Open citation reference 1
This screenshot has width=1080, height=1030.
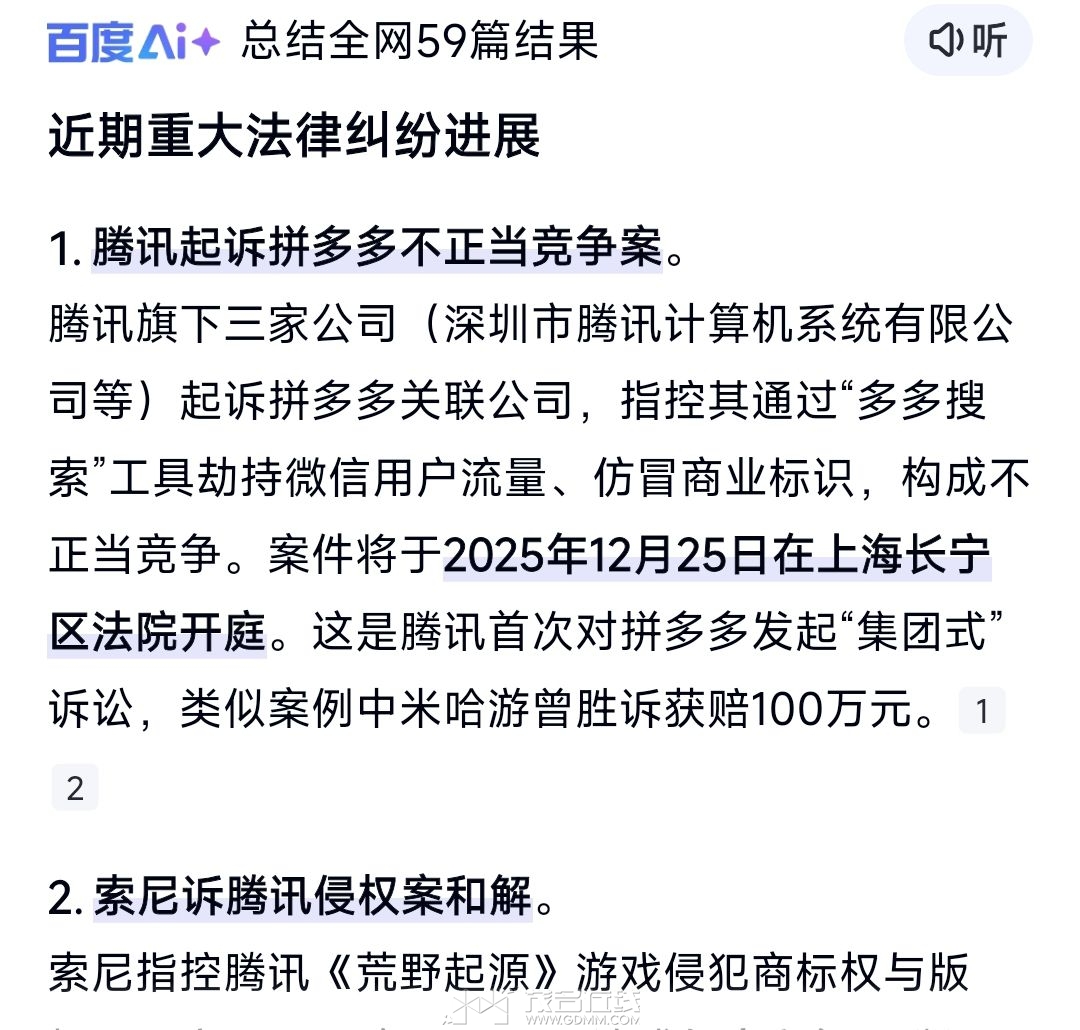pos(981,712)
